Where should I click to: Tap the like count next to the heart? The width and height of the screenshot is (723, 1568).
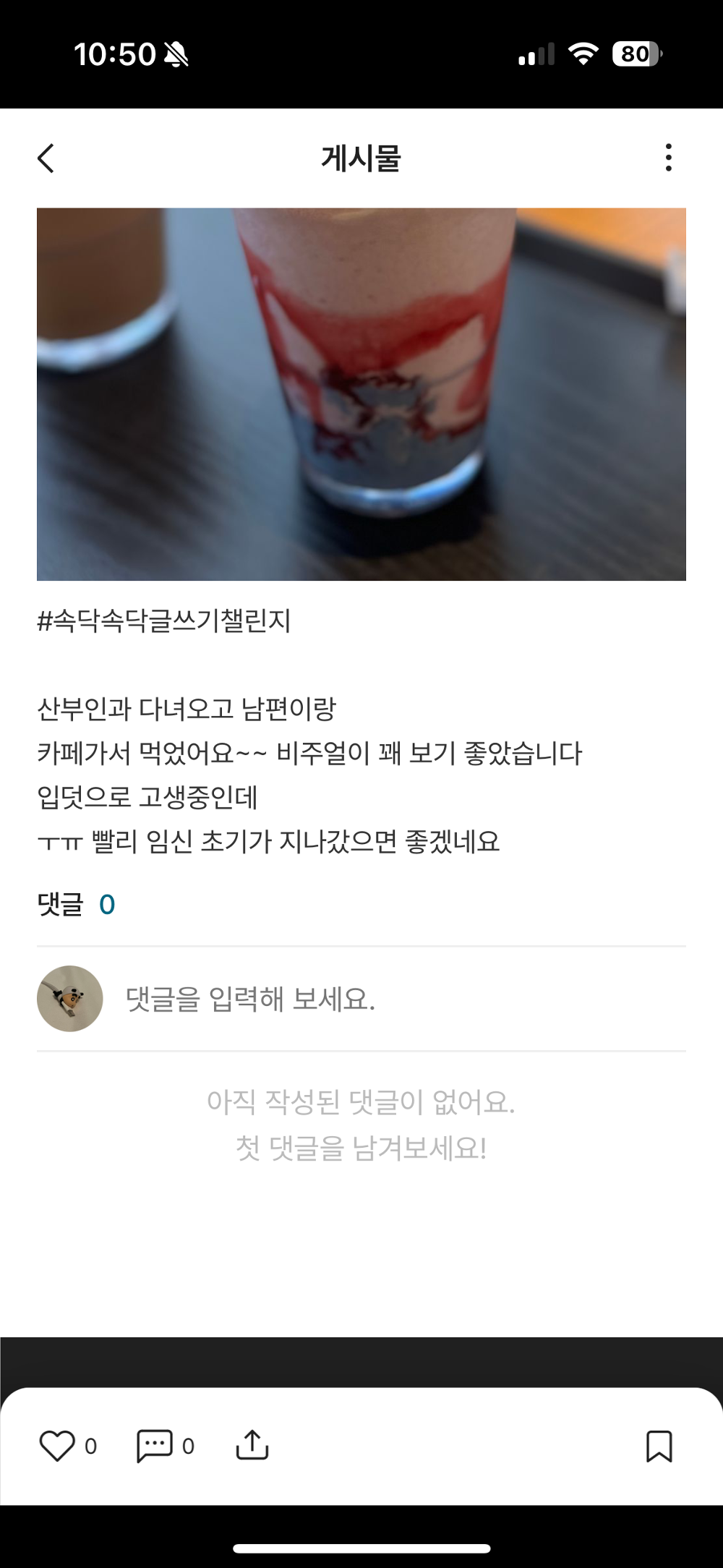pyautogui.click(x=91, y=1446)
